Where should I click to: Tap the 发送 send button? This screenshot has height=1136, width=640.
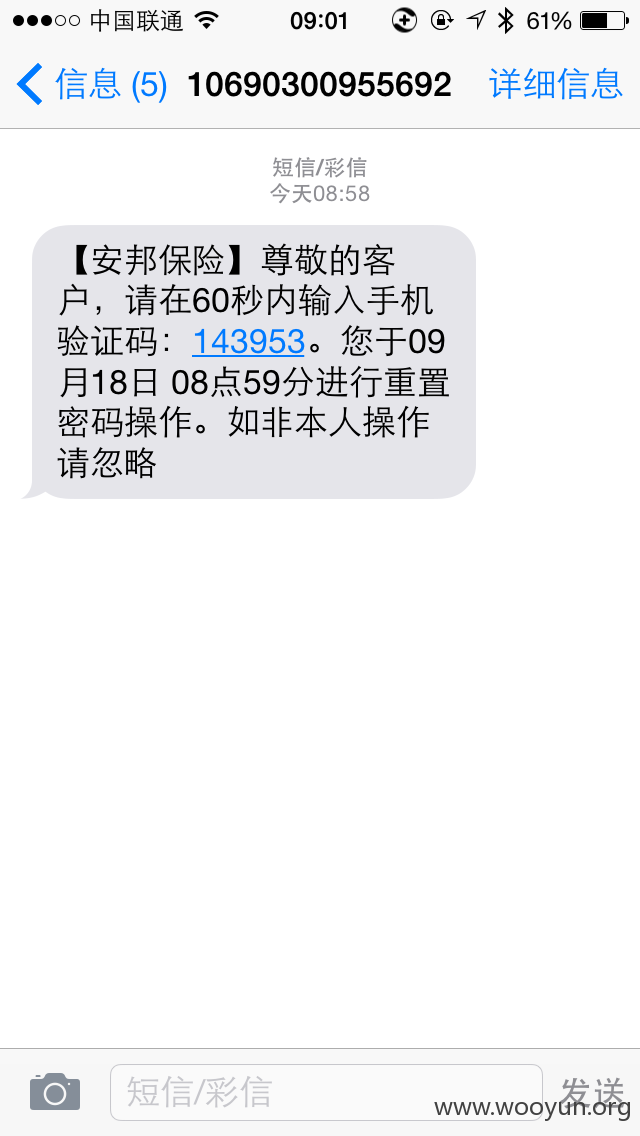click(593, 1092)
